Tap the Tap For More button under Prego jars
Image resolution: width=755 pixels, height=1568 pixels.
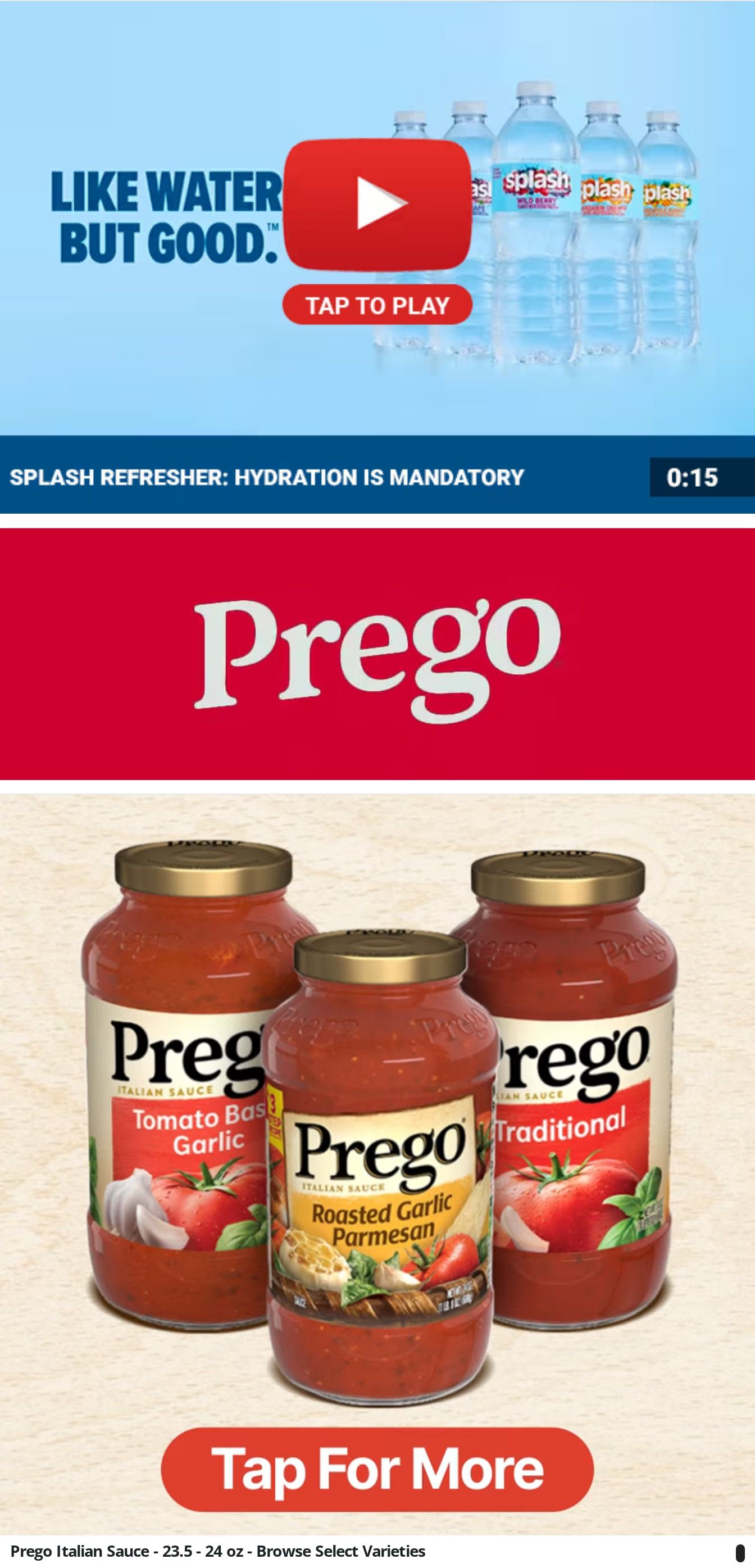tap(377, 1469)
